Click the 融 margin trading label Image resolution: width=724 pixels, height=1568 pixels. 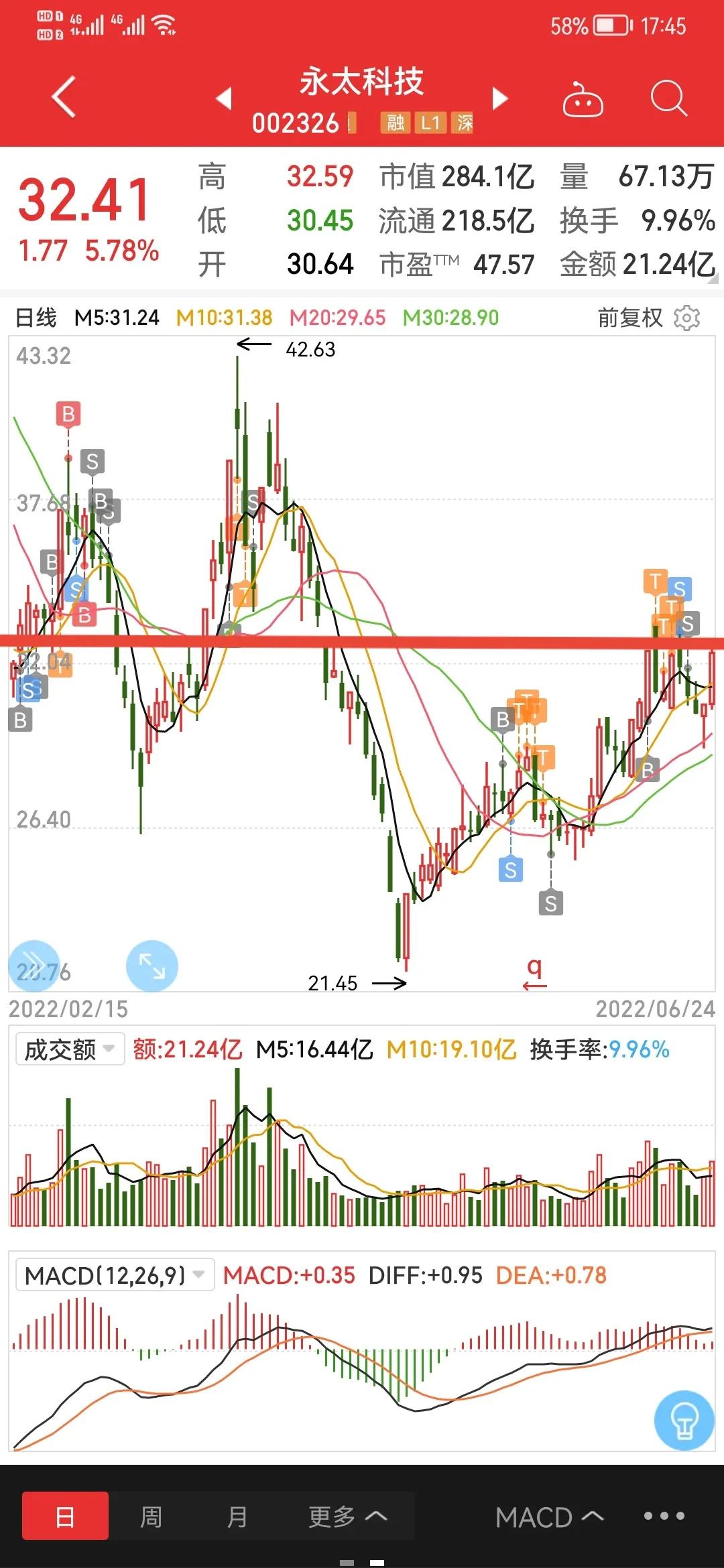pyautogui.click(x=395, y=124)
